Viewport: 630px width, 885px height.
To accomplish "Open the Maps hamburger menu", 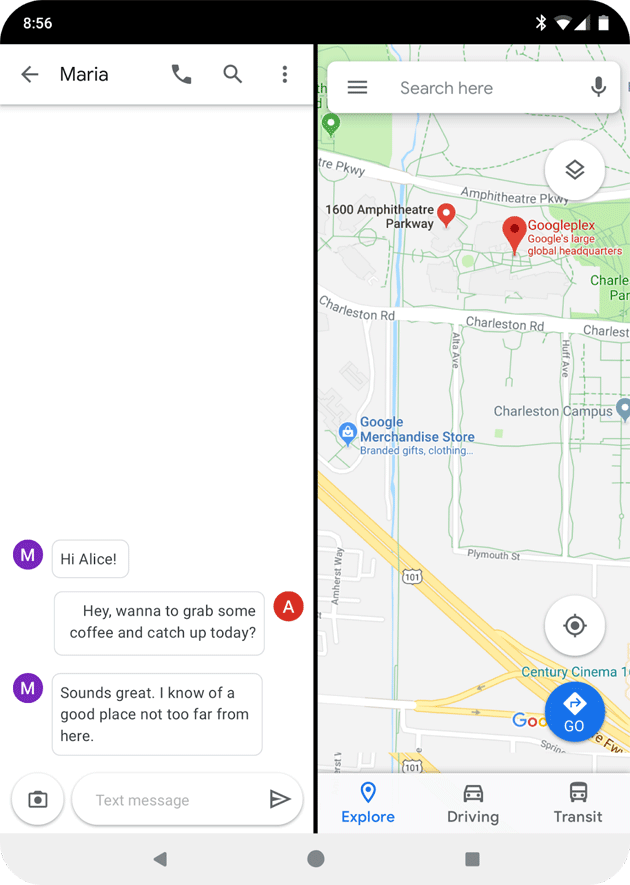I will [357, 88].
